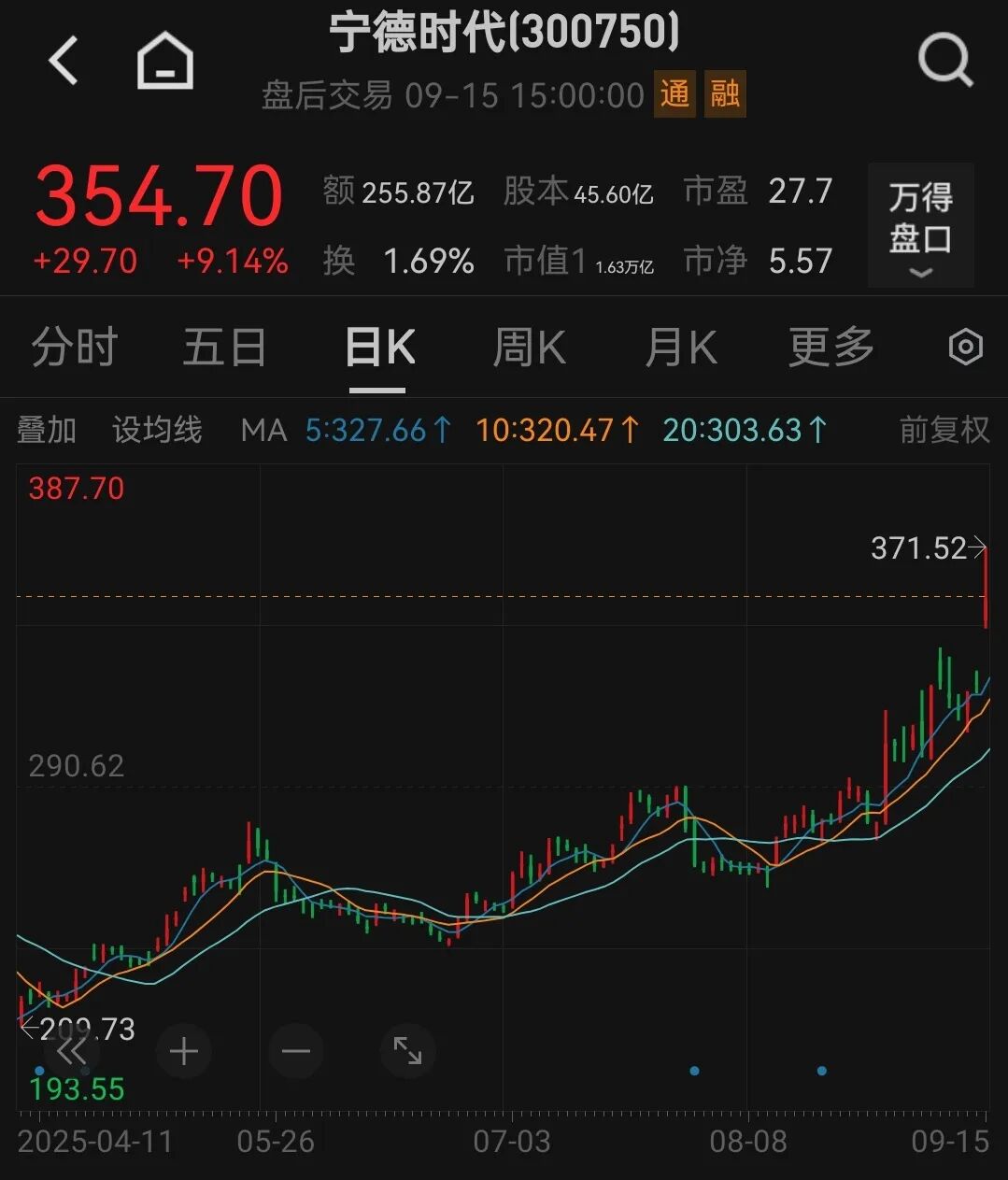This screenshot has height=1180, width=1008.
Task: Open the chart settings gear icon
Action: pos(964,347)
